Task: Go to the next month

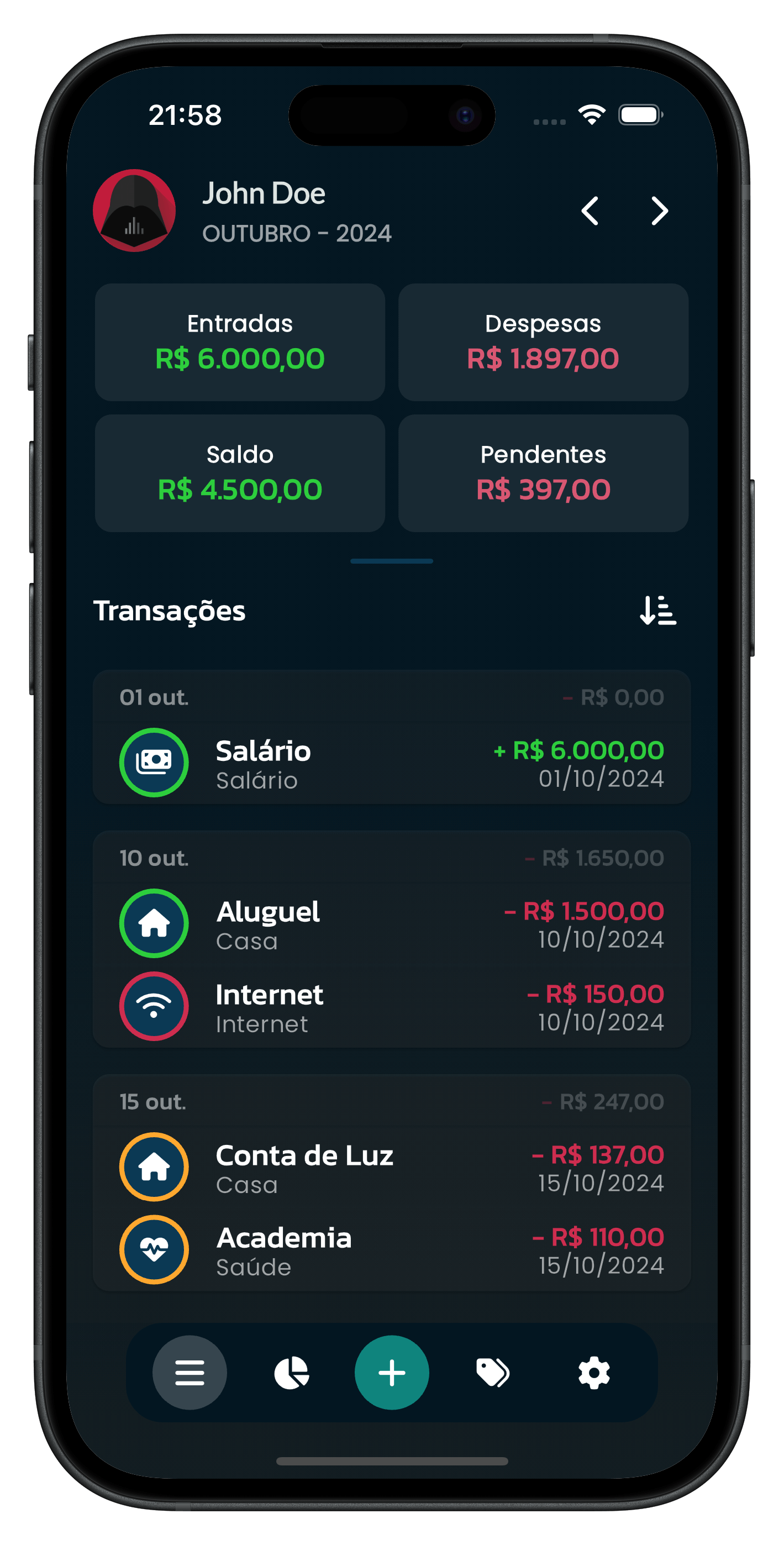Action: [659, 211]
